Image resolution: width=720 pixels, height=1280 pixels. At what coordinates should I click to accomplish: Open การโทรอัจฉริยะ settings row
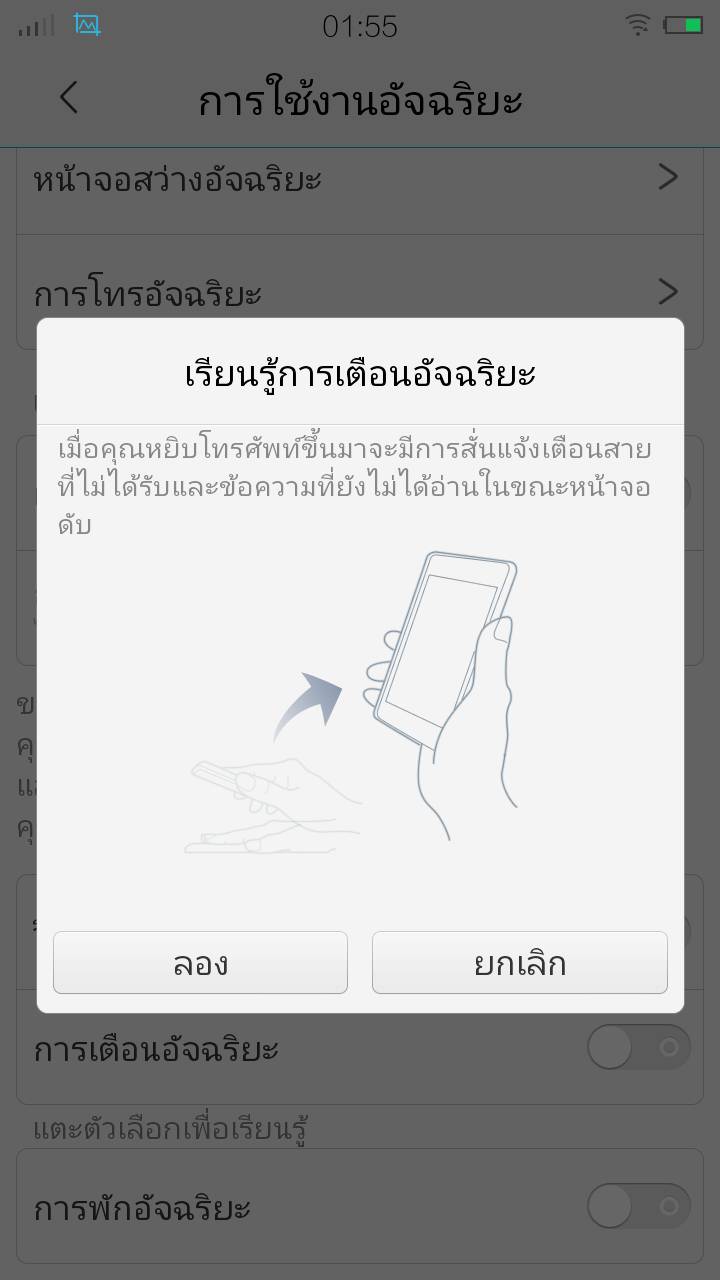tap(360, 293)
